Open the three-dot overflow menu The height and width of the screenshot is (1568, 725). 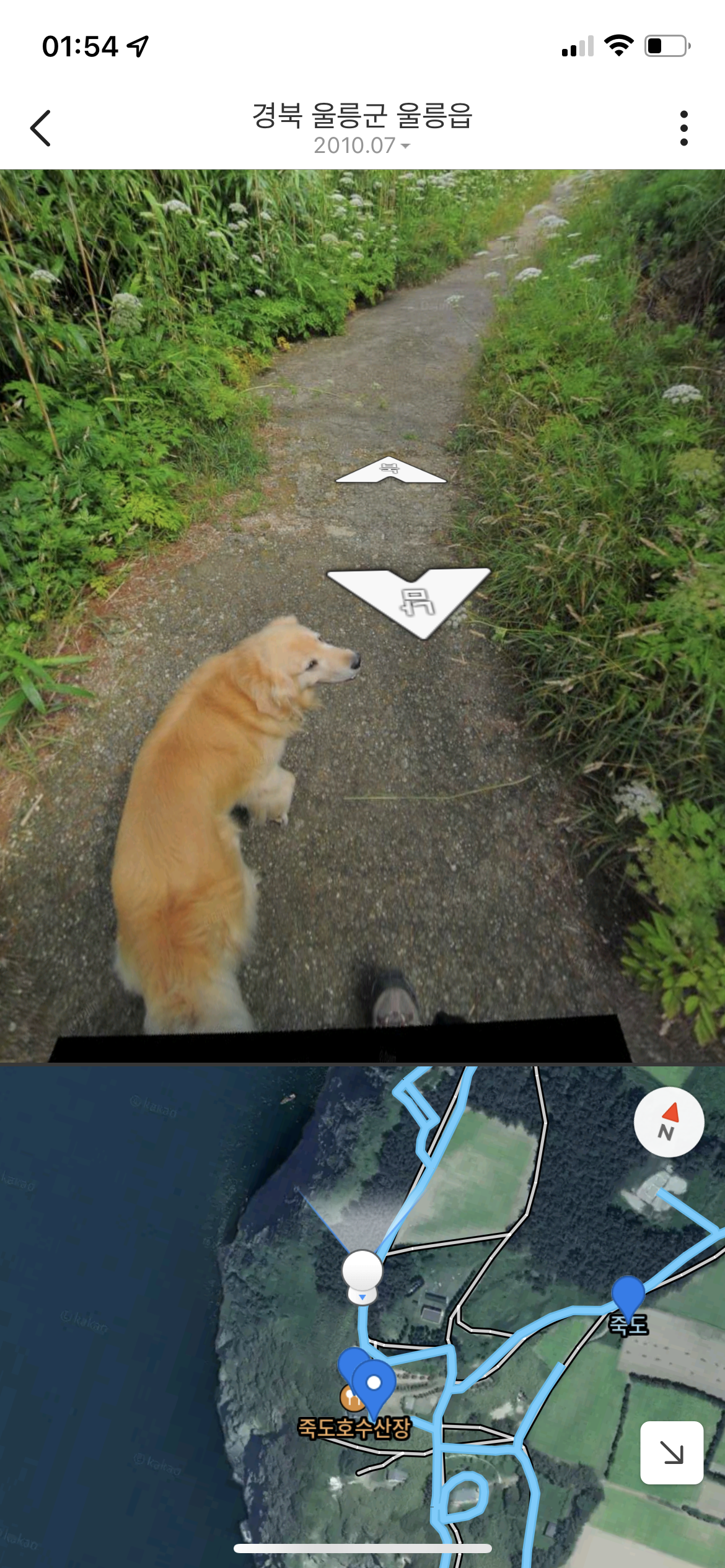683,128
